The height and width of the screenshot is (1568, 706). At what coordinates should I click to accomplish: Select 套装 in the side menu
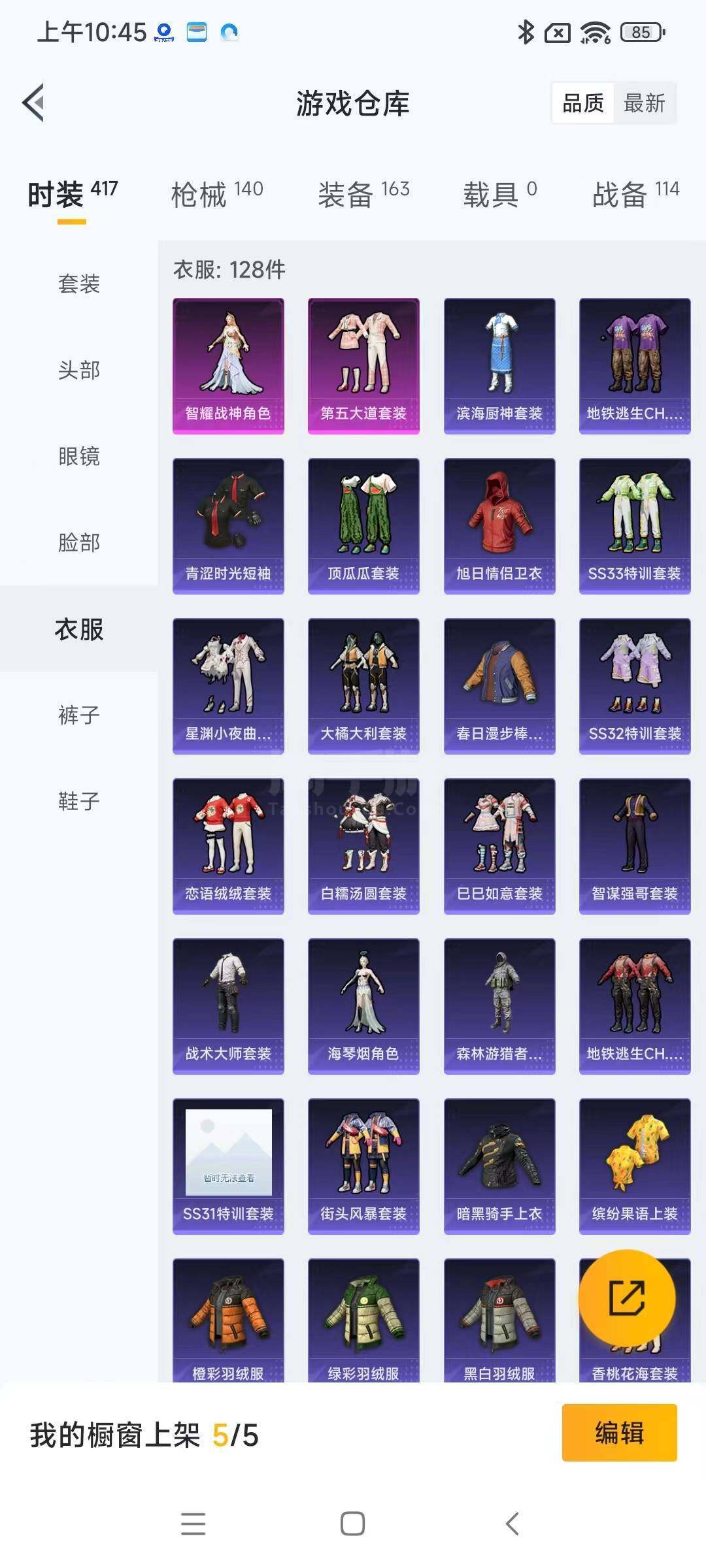coord(79,284)
